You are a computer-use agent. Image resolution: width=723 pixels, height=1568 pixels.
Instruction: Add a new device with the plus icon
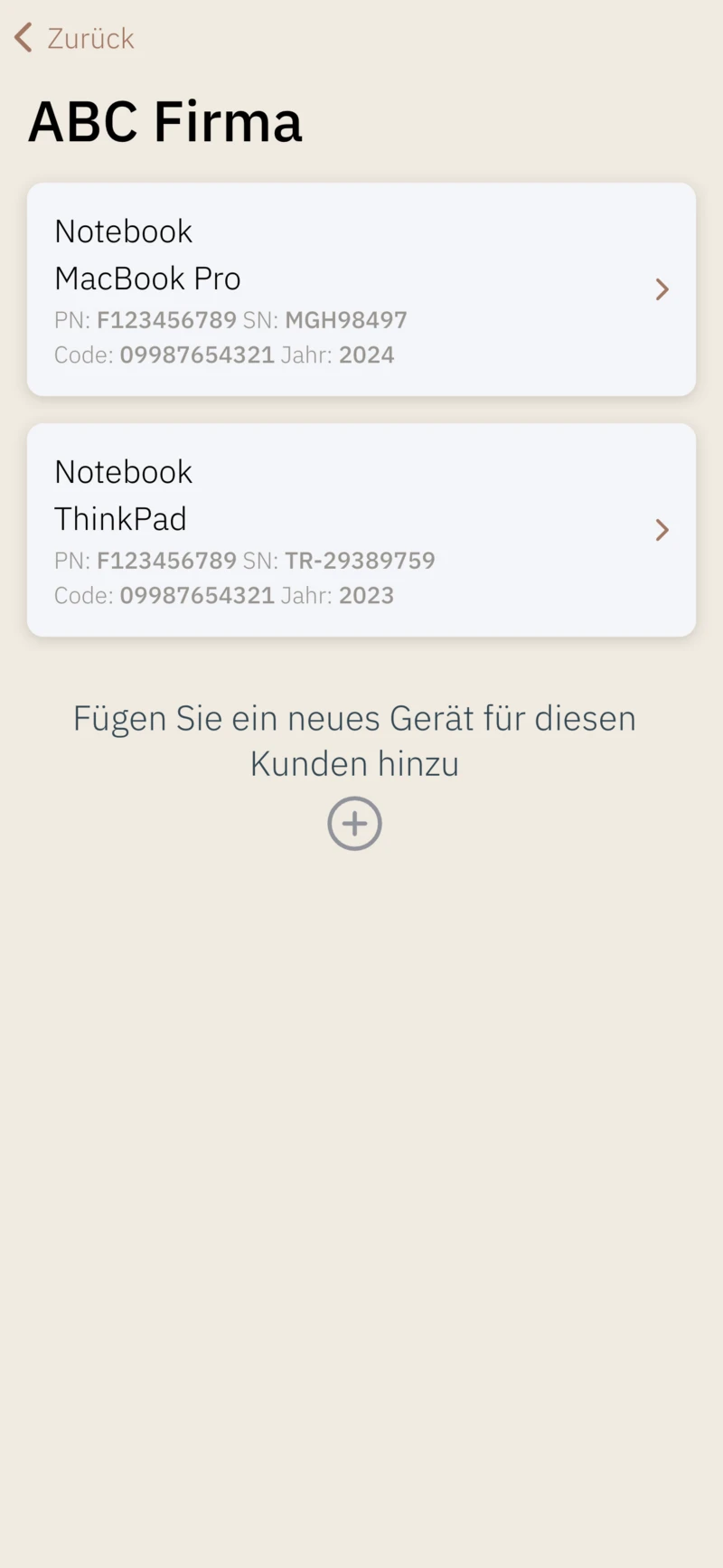click(x=354, y=823)
